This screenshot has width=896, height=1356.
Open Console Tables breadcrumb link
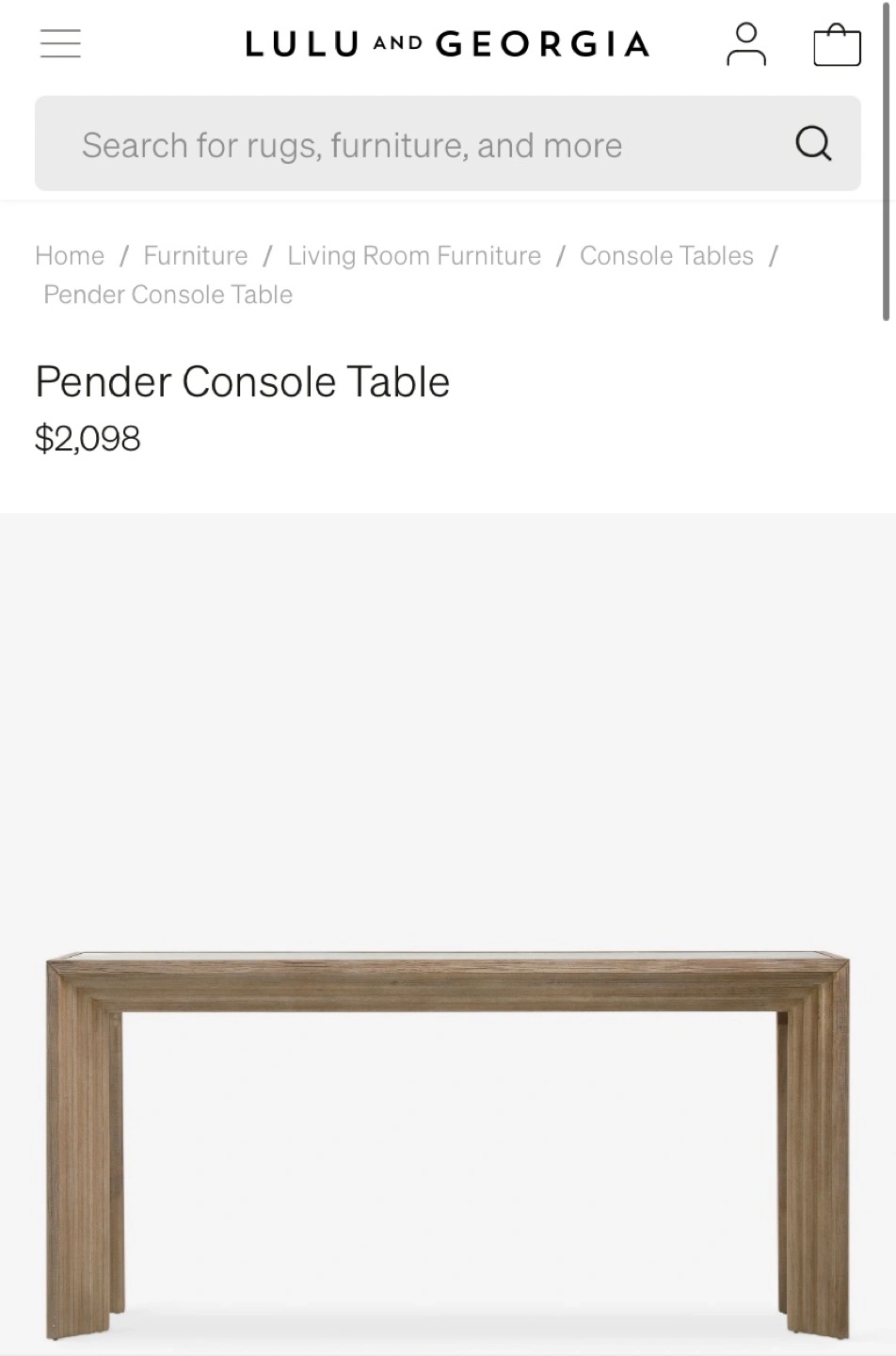pos(666,255)
